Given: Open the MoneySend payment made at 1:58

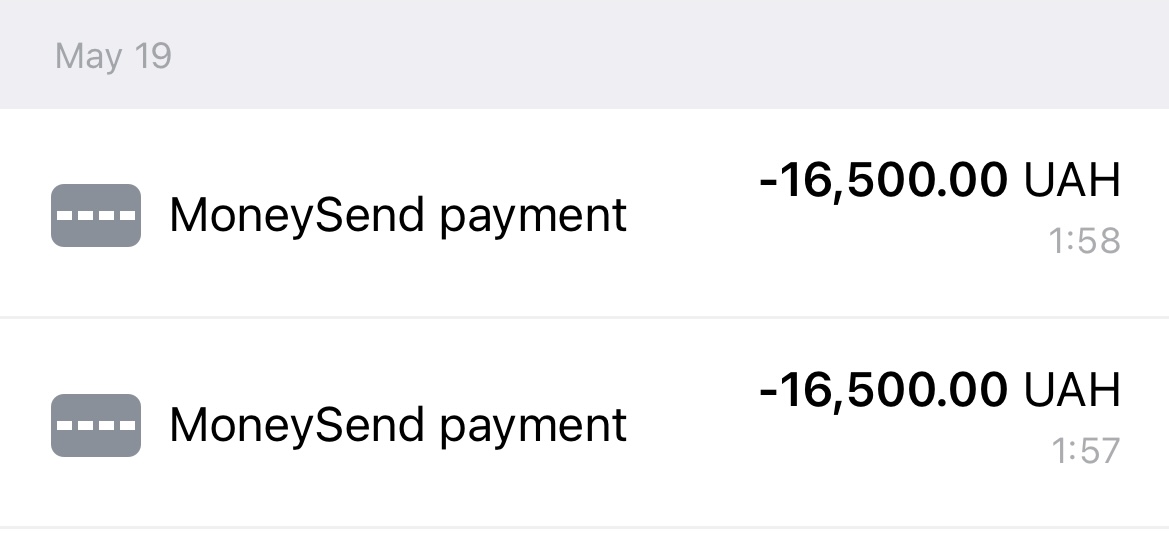Looking at the screenshot, I should click(x=584, y=214).
